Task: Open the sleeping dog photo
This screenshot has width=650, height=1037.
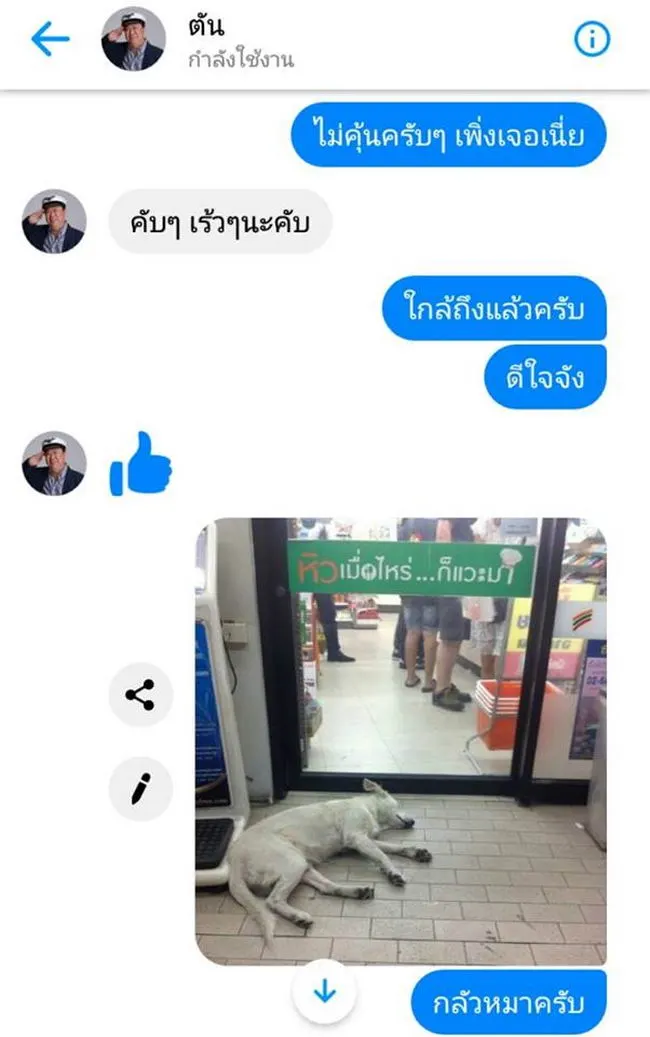Action: point(400,740)
